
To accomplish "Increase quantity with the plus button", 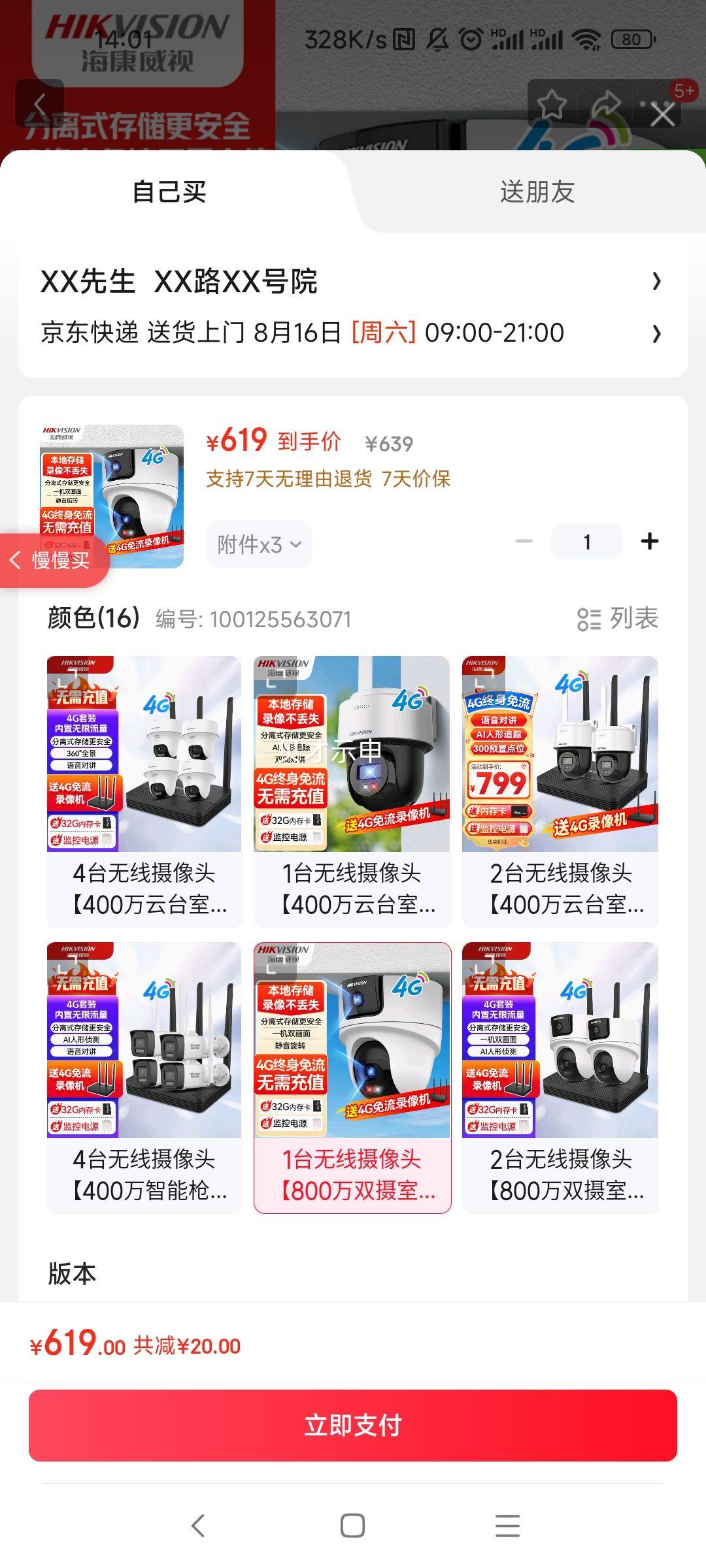I will coord(649,542).
